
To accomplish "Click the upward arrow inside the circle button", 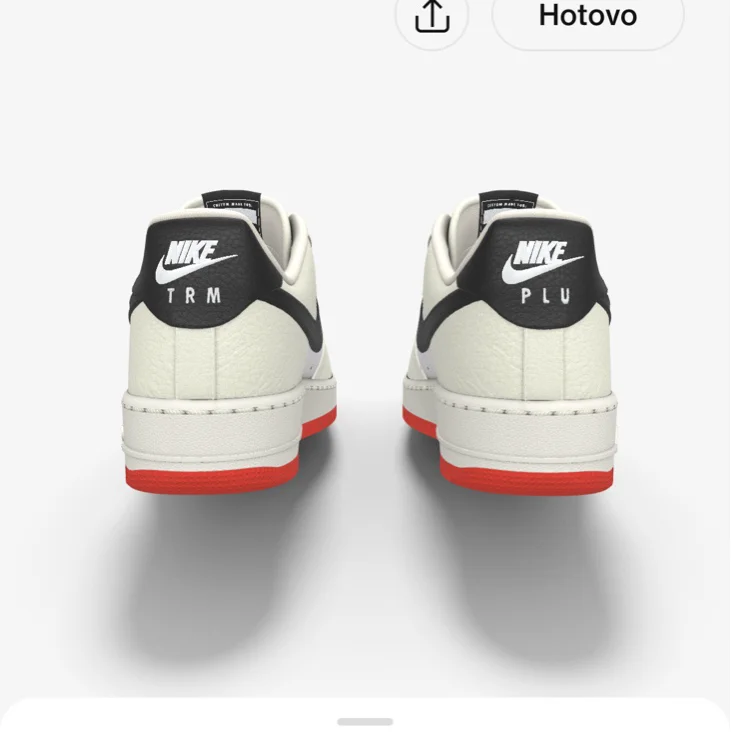I will pyautogui.click(x=430, y=16).
